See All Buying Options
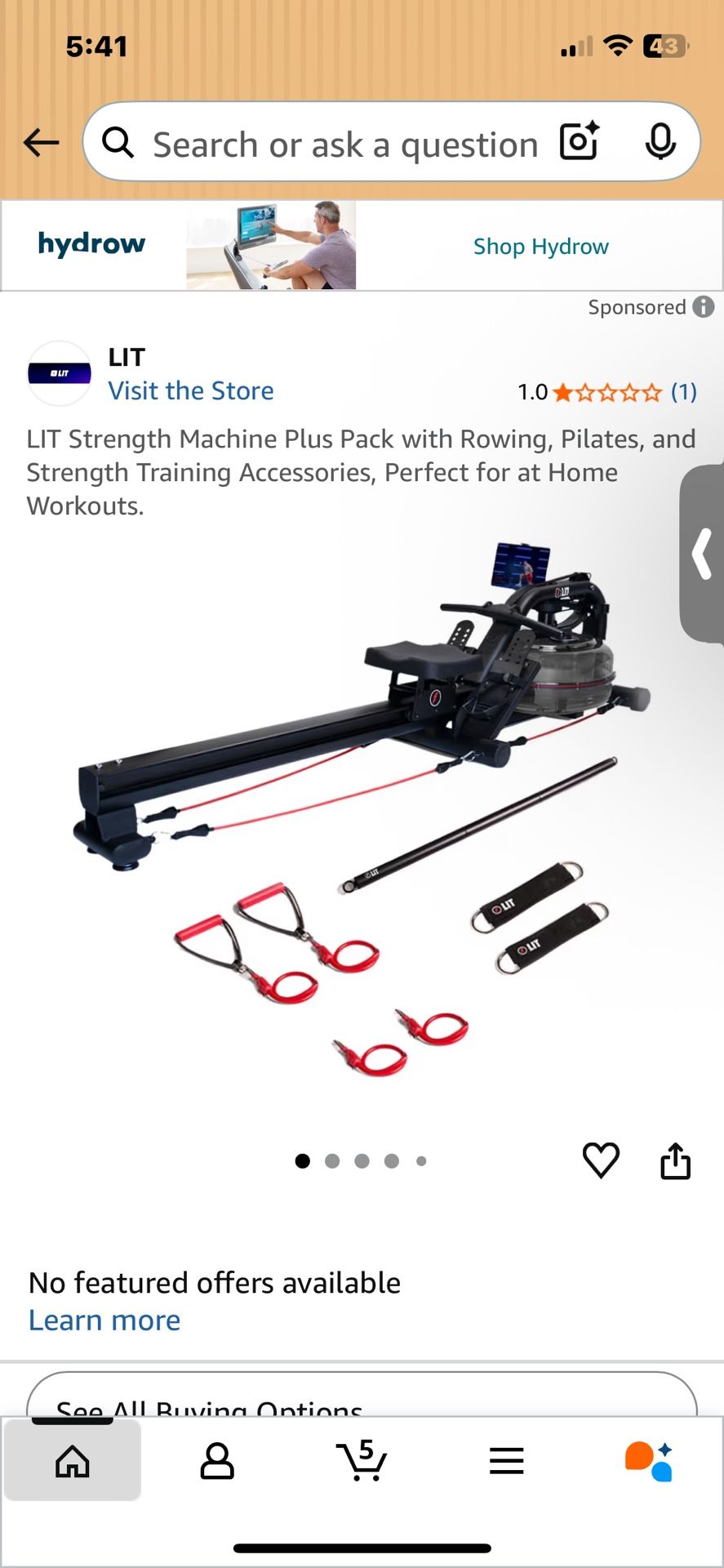724x1568 pixels. (362, 1395)
